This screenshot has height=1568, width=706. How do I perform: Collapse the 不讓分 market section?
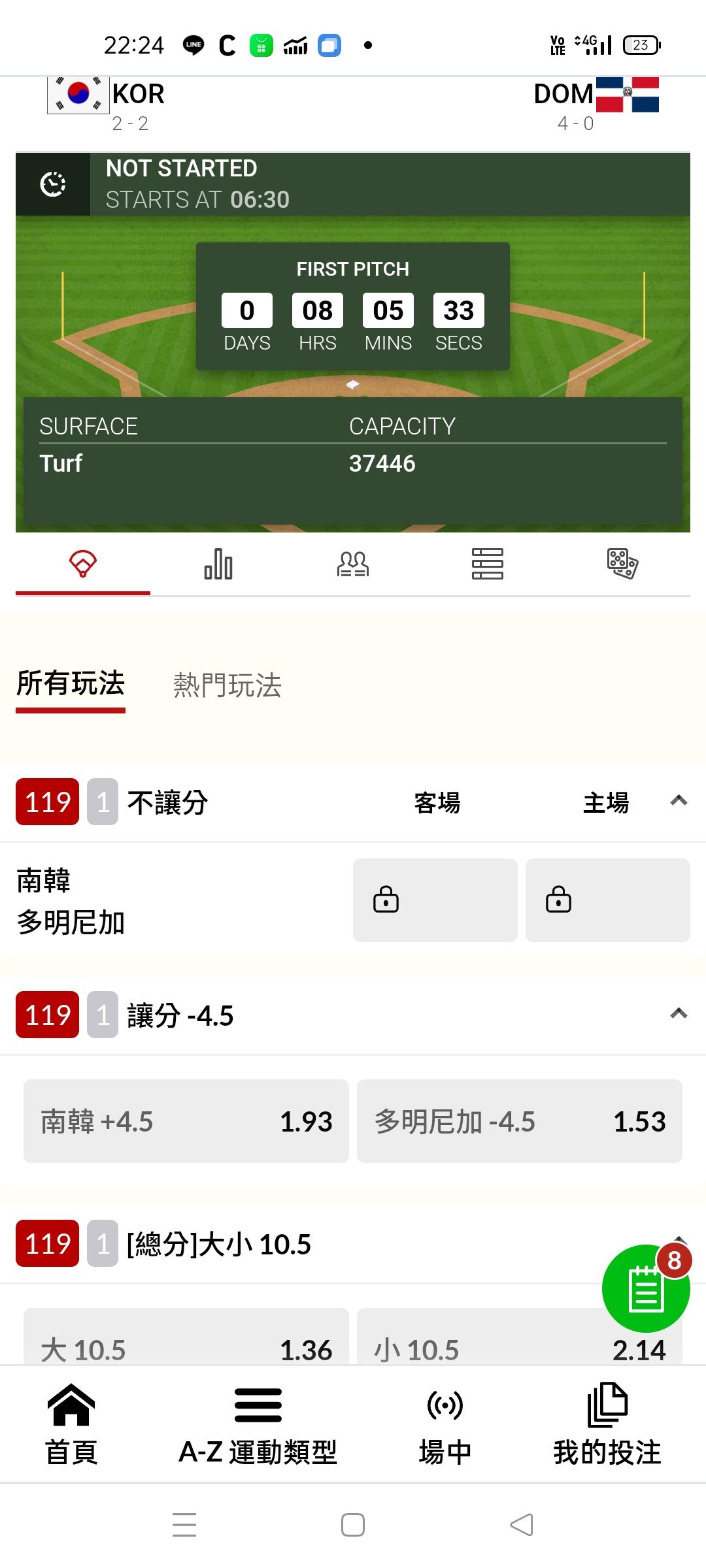679,801
